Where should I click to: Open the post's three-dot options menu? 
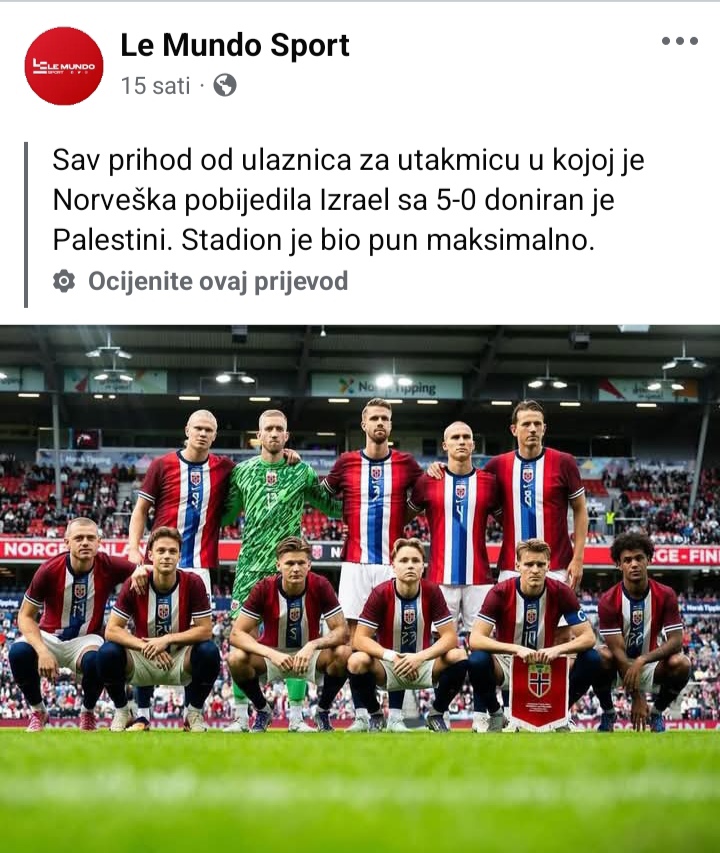679,41
